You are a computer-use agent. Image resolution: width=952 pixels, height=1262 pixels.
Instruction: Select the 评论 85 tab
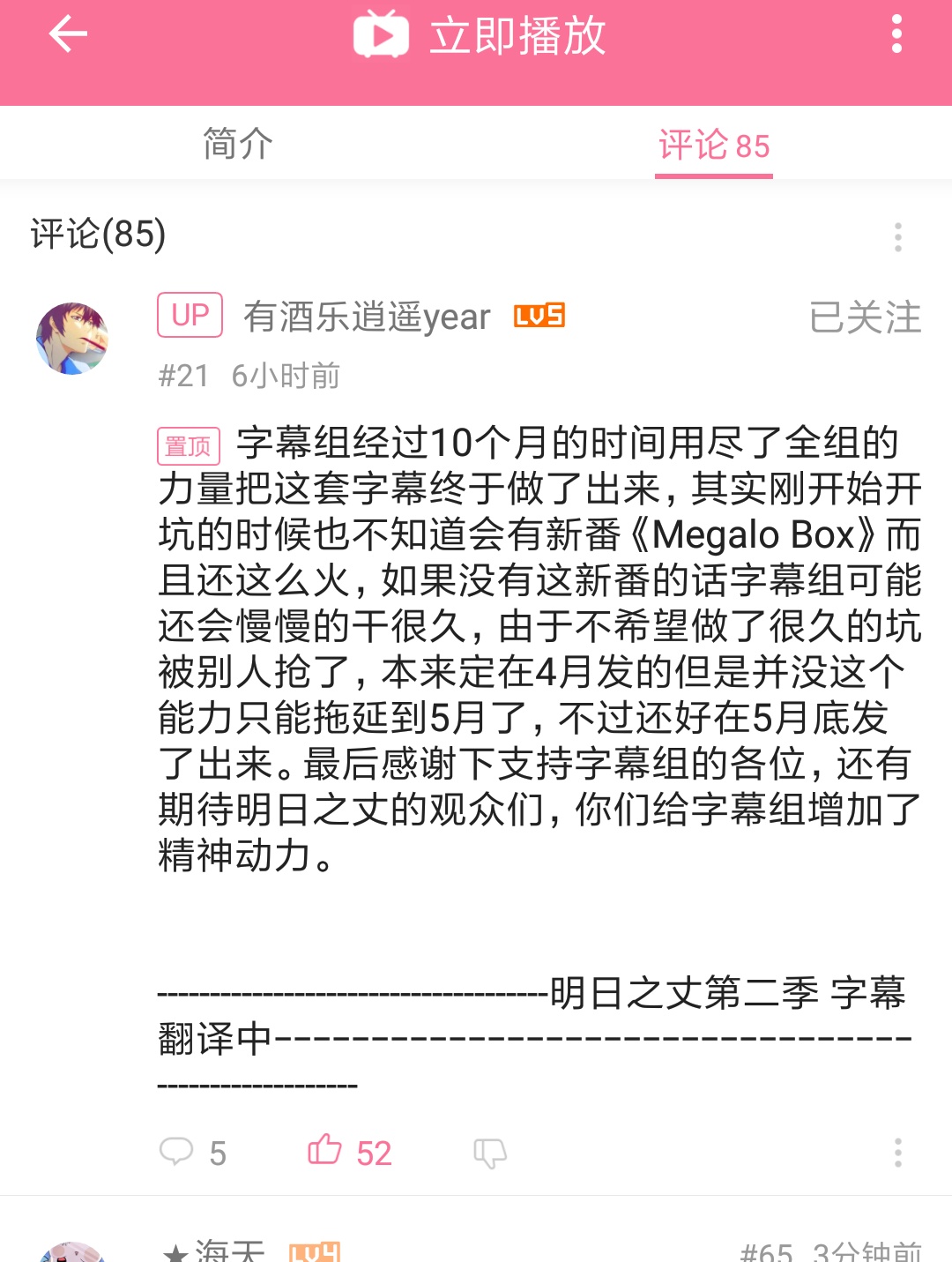pyautogui.click(x=713, y=146)
